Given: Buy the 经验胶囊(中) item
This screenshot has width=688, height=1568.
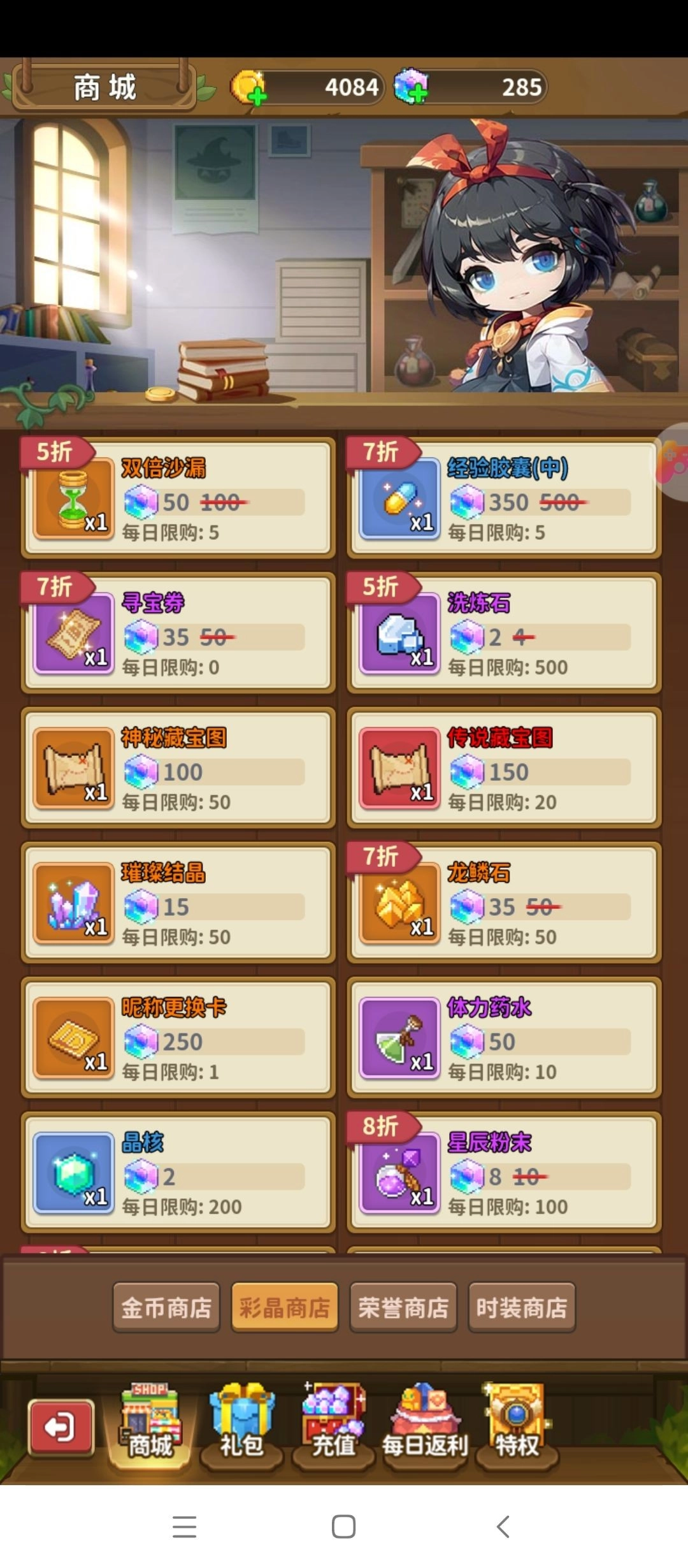Looking at the screenshot, I should coord(504,498).
